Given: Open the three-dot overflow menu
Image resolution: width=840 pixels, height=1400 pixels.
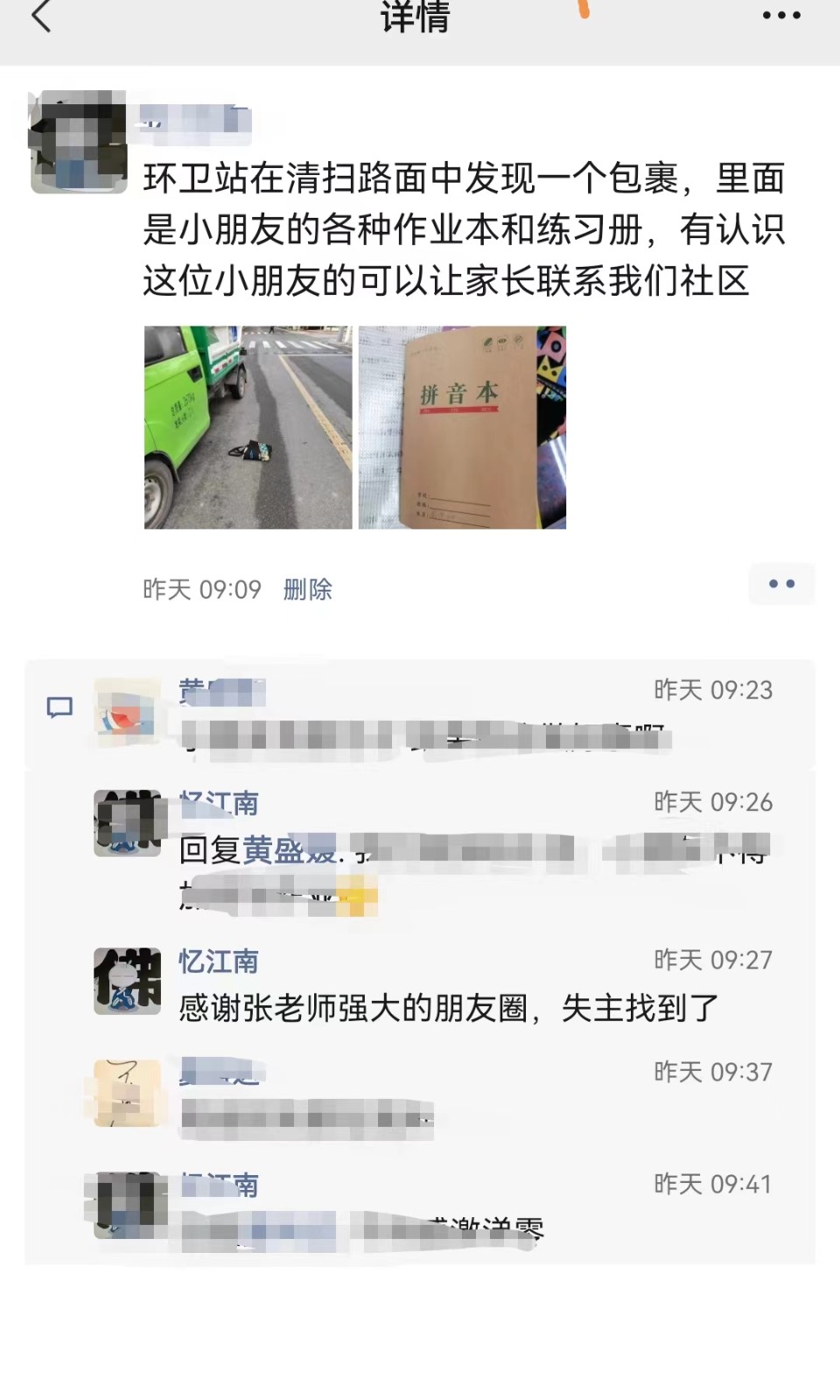Looking at the screenshot, I should (780, 16).
